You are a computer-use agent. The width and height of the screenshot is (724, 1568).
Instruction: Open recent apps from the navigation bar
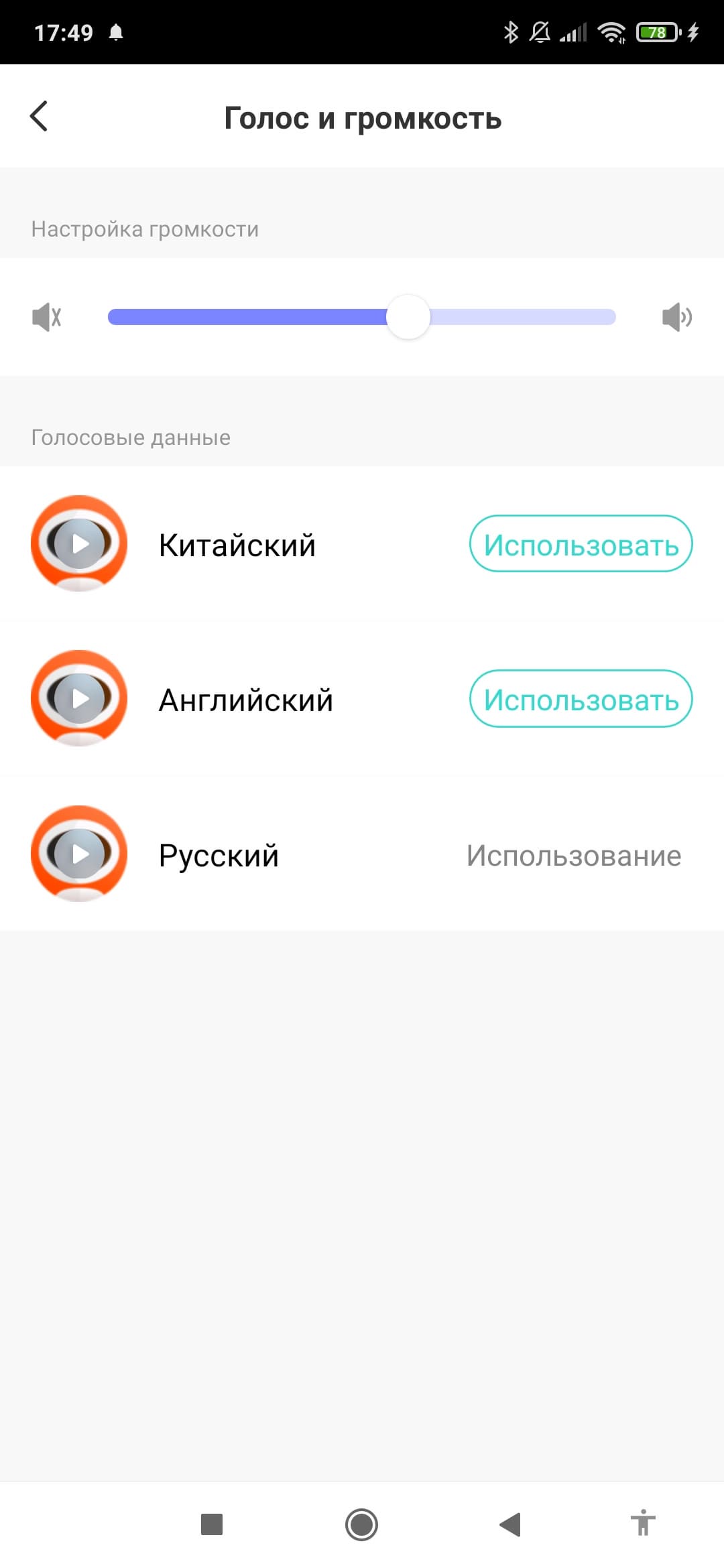[212, 1524]
